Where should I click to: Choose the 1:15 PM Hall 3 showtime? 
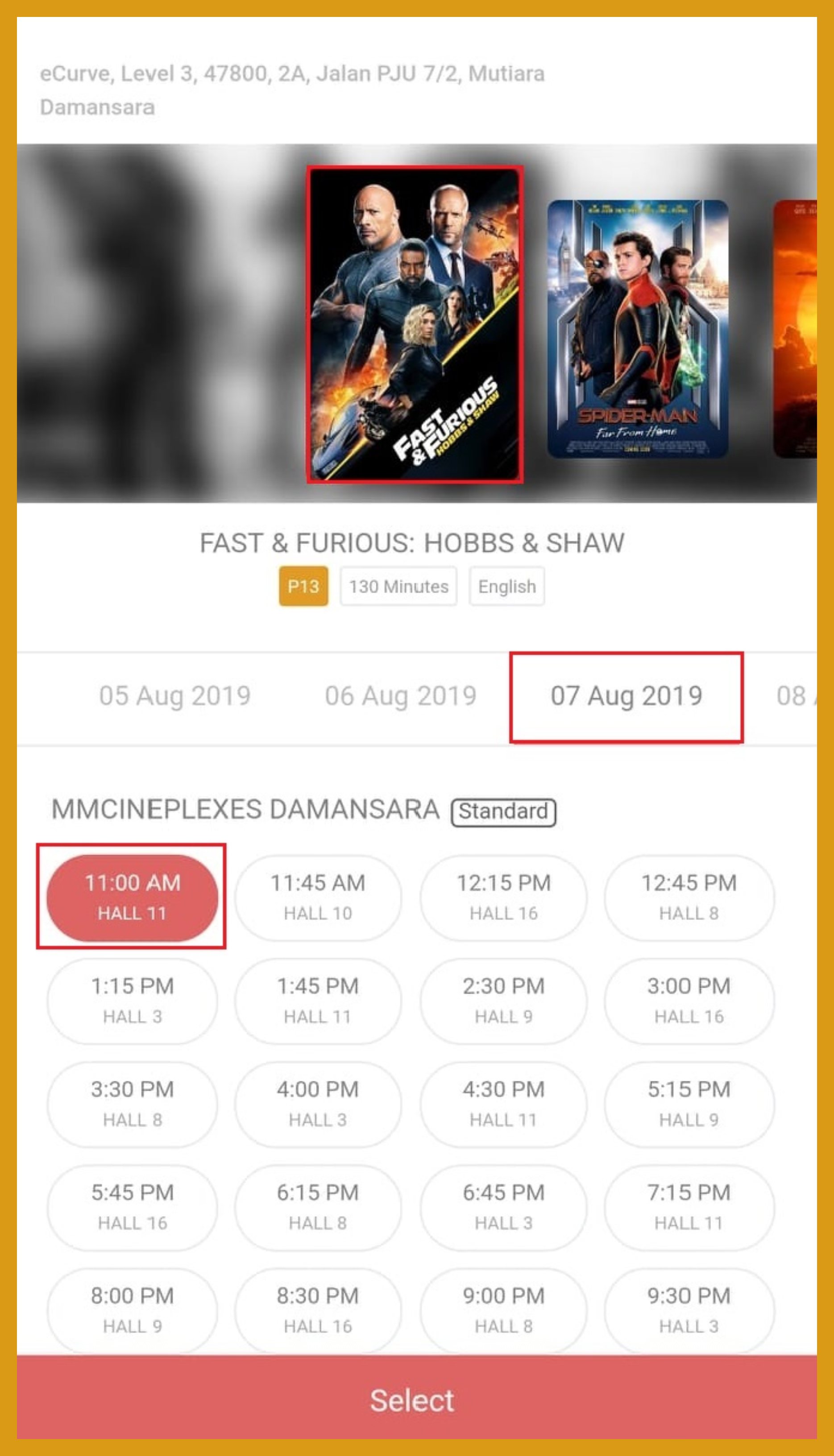tap(132, 1000)
